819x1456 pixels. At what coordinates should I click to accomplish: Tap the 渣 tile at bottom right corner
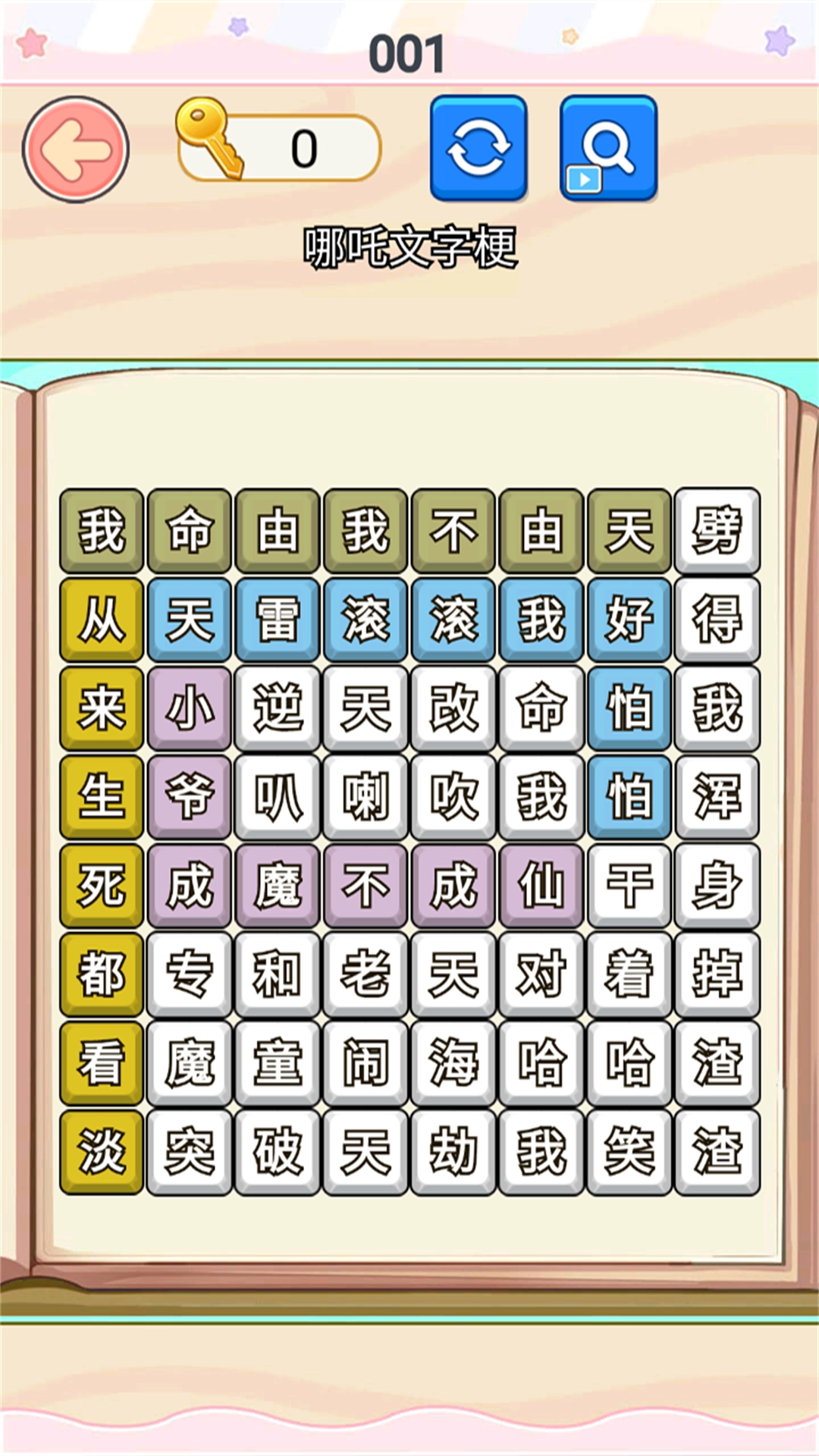pos(716,1153)
